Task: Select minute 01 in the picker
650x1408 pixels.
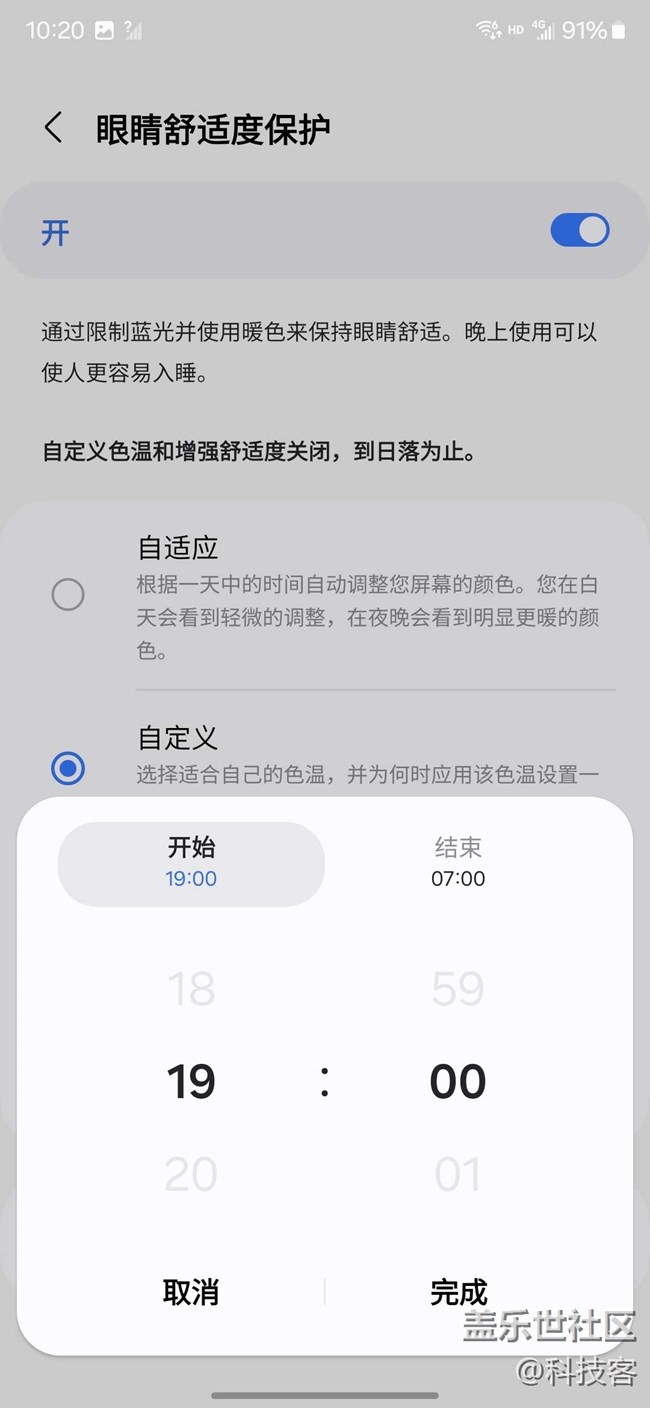Action: click(x=458, y=1175)
